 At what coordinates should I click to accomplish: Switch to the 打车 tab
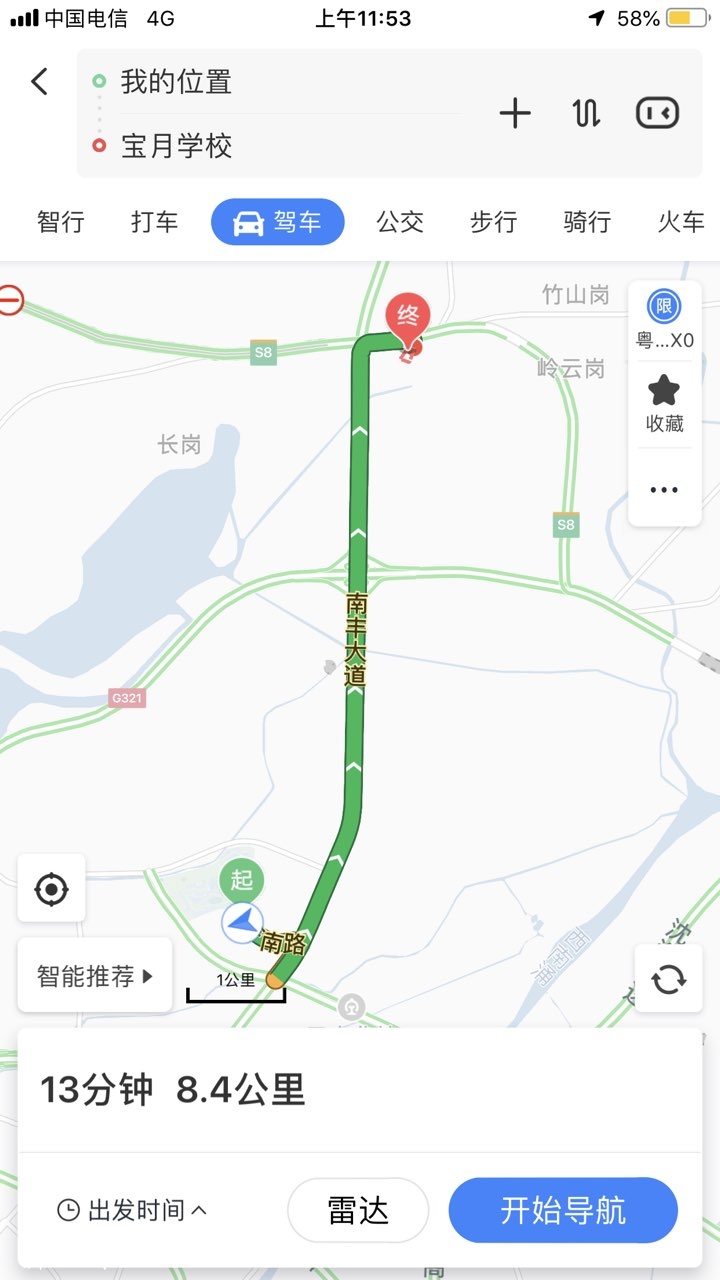point(154,222)
